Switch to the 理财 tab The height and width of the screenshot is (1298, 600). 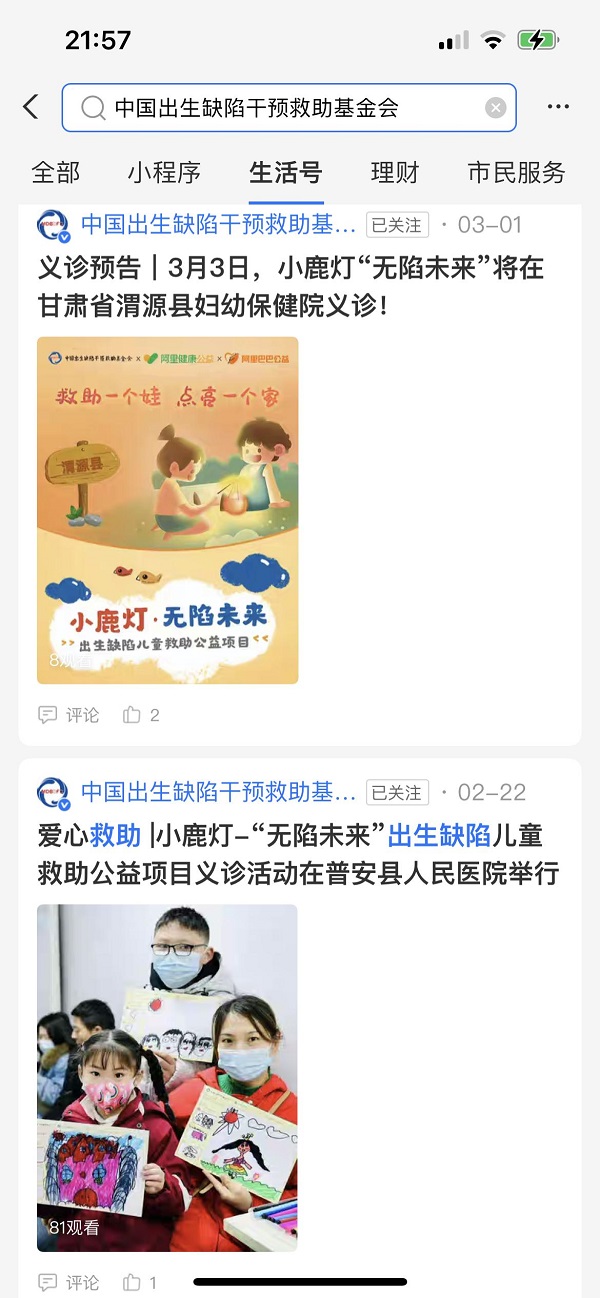(x=394, y=172)
